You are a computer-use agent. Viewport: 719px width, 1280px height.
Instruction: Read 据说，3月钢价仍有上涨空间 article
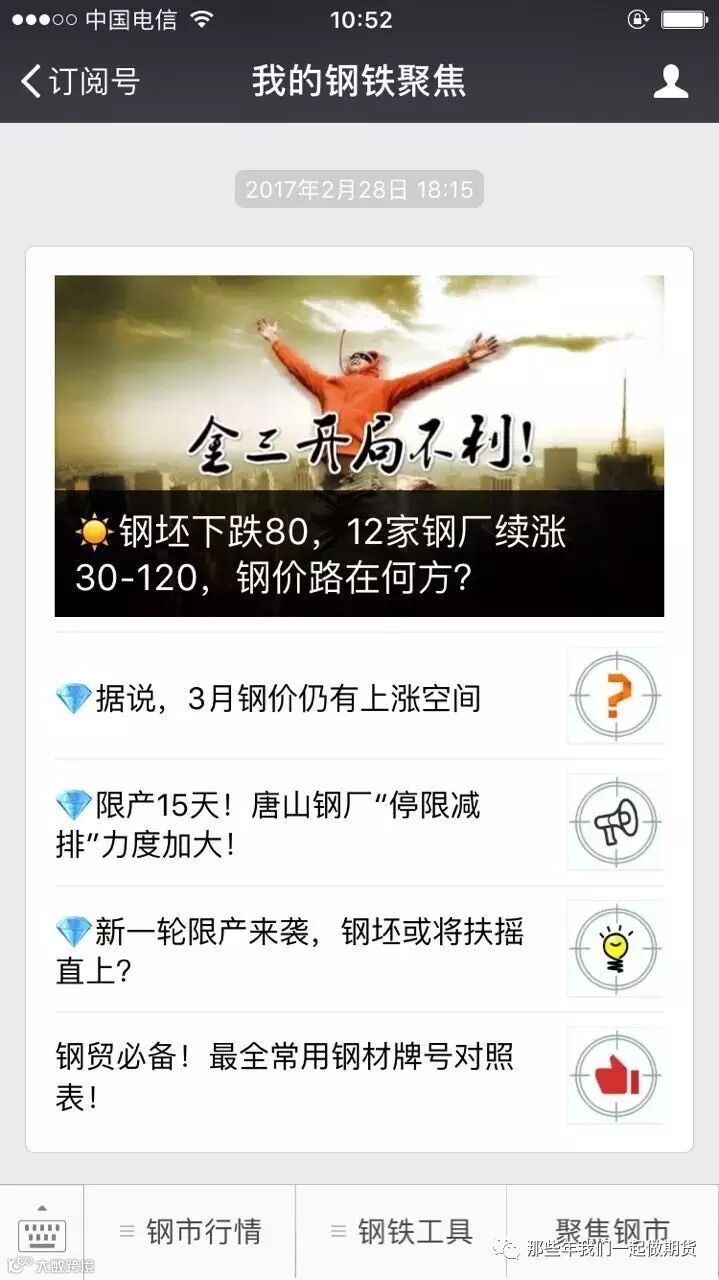coord(359,697)
